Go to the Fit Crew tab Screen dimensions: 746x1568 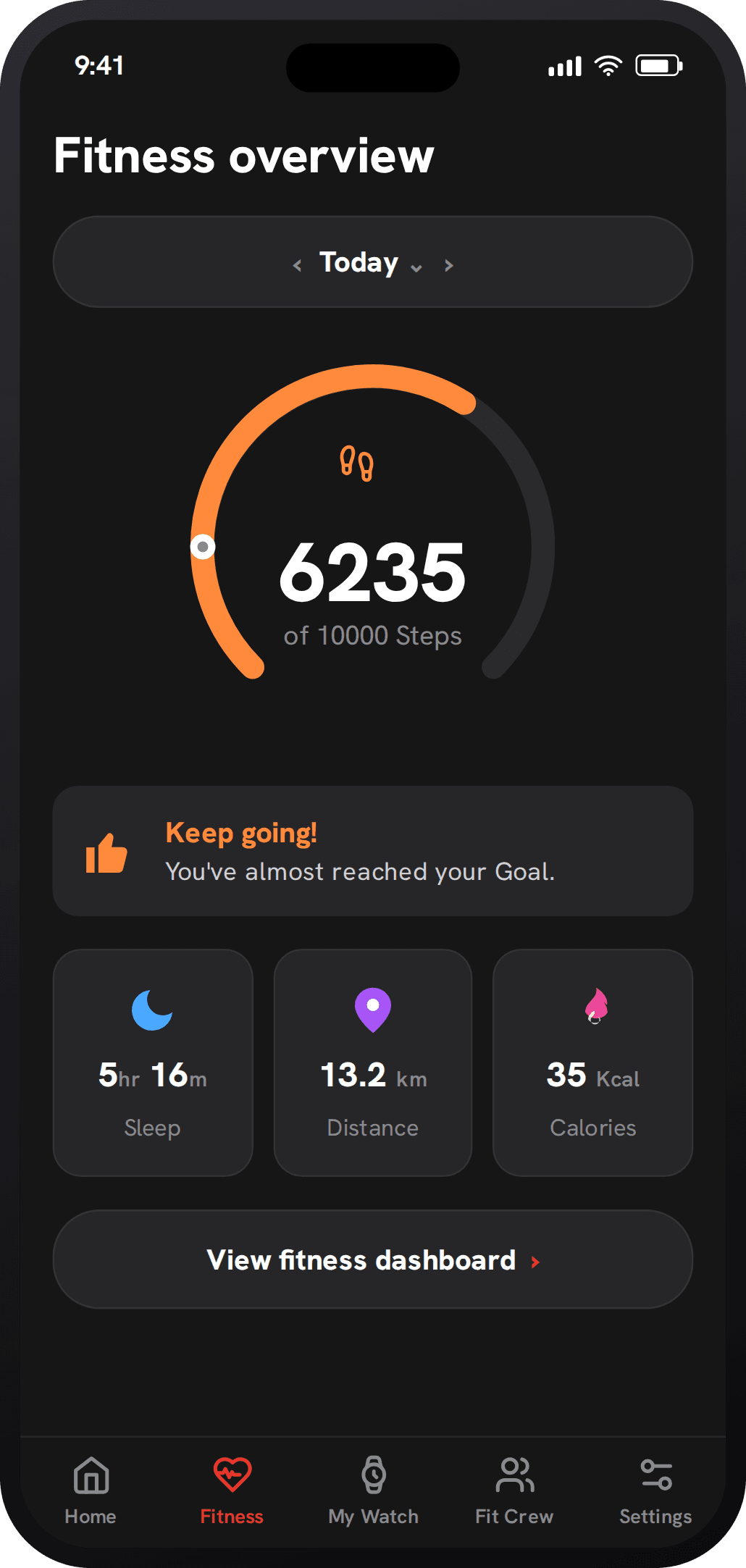point(514,1491)
